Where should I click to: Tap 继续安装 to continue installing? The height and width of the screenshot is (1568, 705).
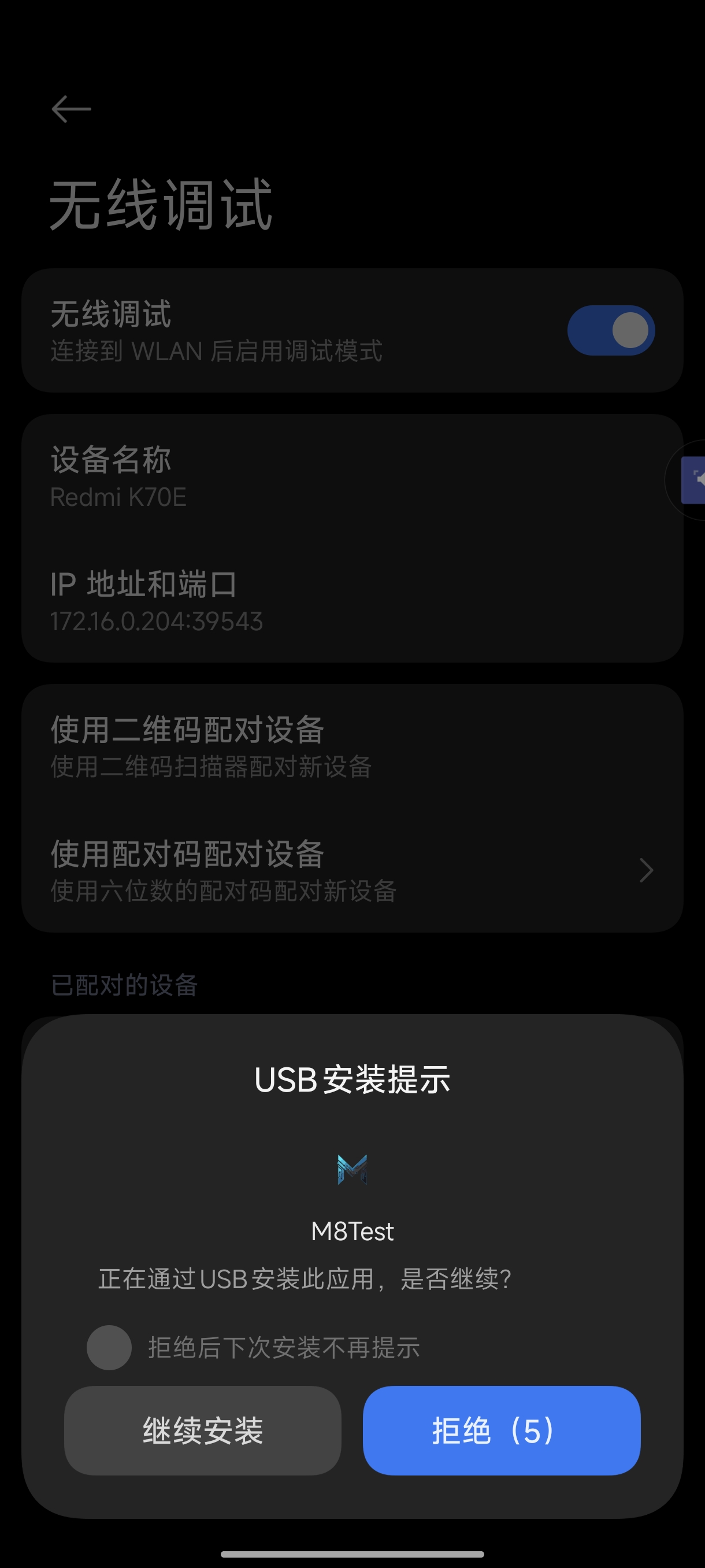[x=202, y=1433]
